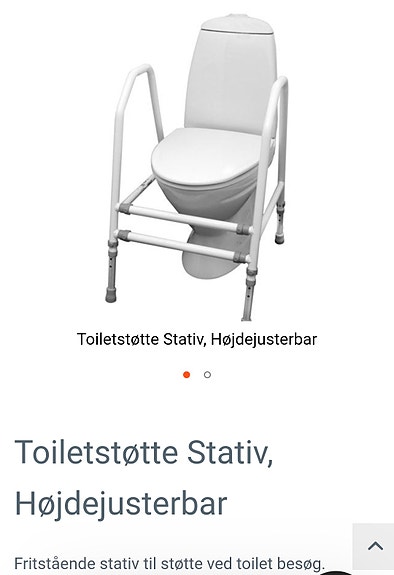
Task: Tap the scroll-to-top arrow button
Action: coord(373,546)
